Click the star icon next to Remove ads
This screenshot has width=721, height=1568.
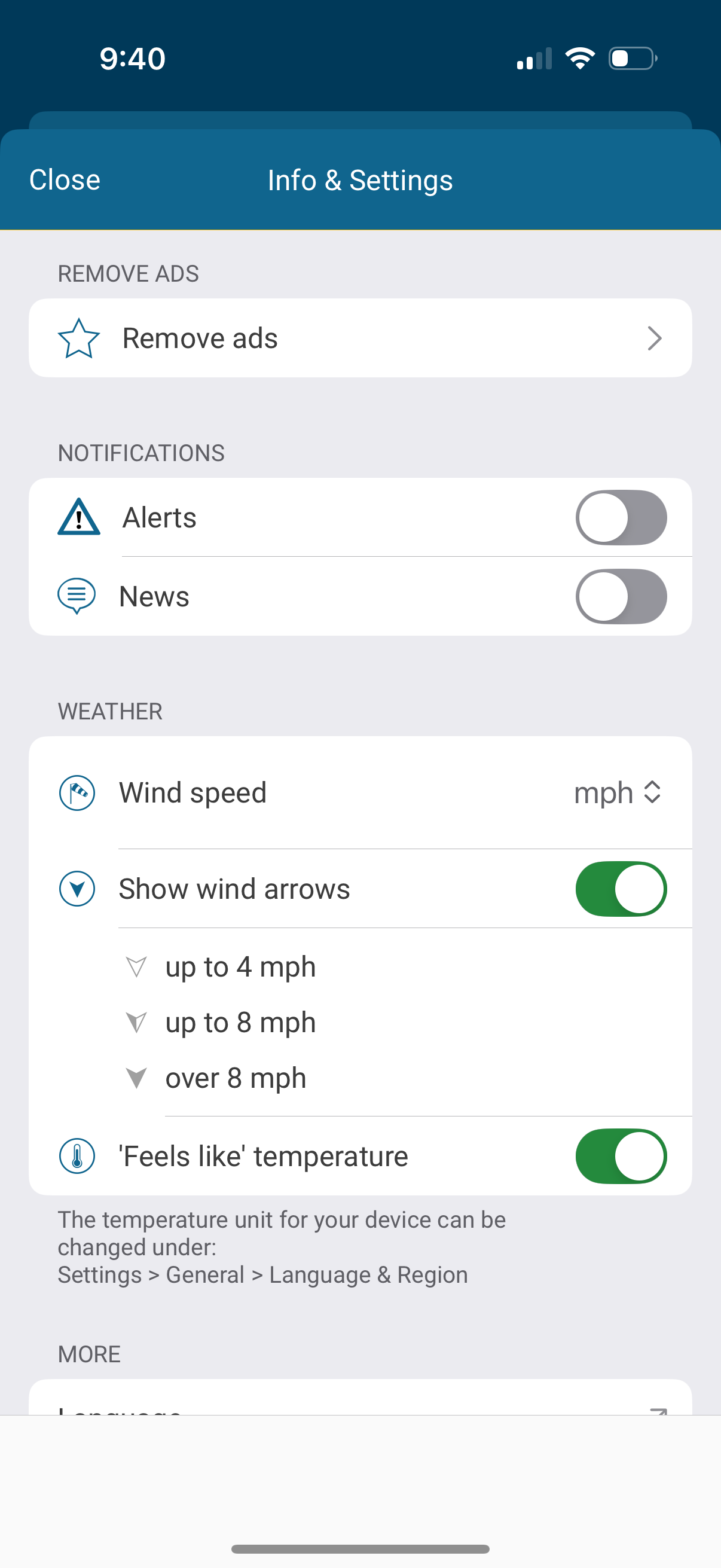tap(79, 338)
